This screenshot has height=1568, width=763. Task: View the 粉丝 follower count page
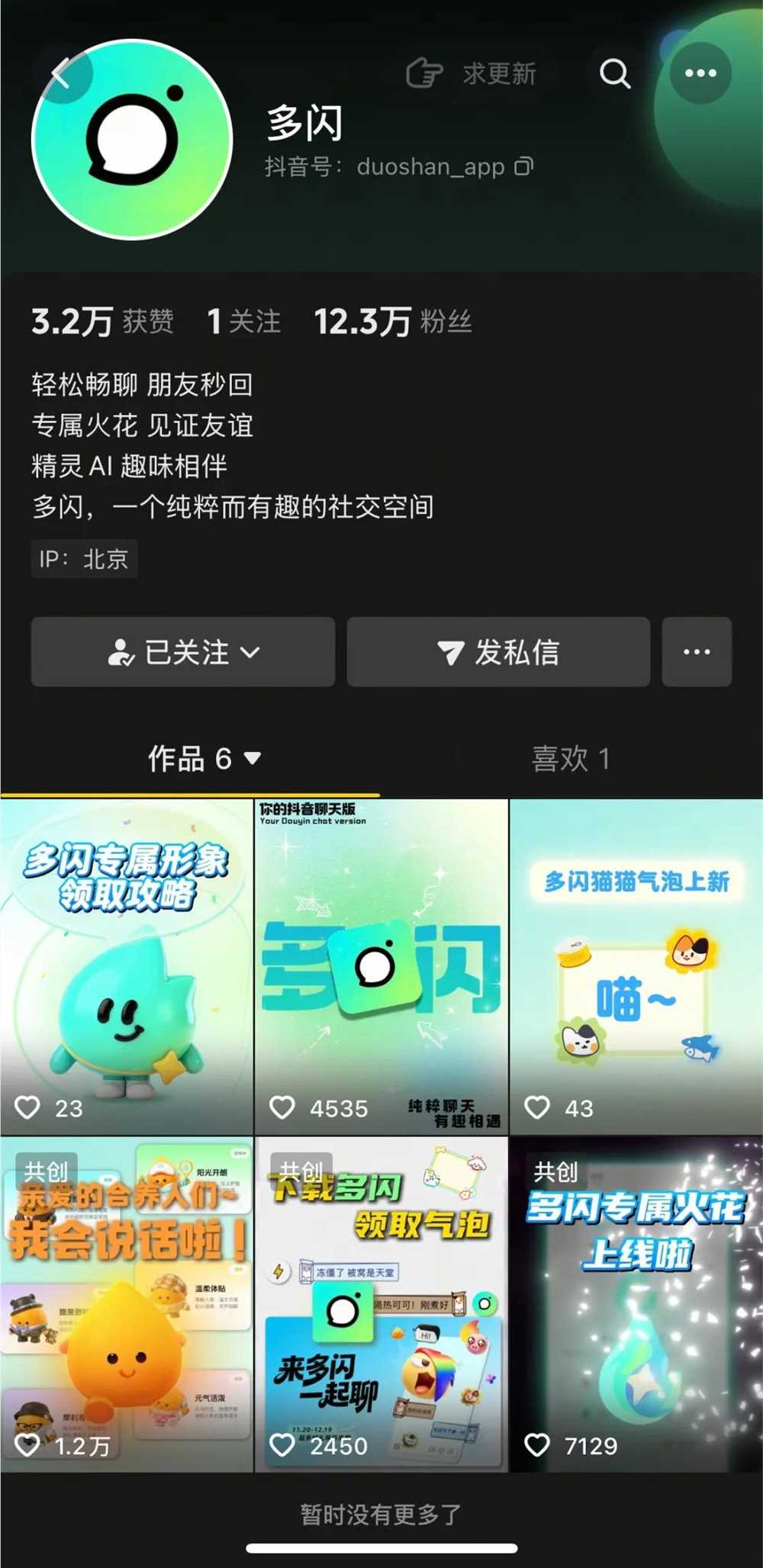[x=391, y=322]
